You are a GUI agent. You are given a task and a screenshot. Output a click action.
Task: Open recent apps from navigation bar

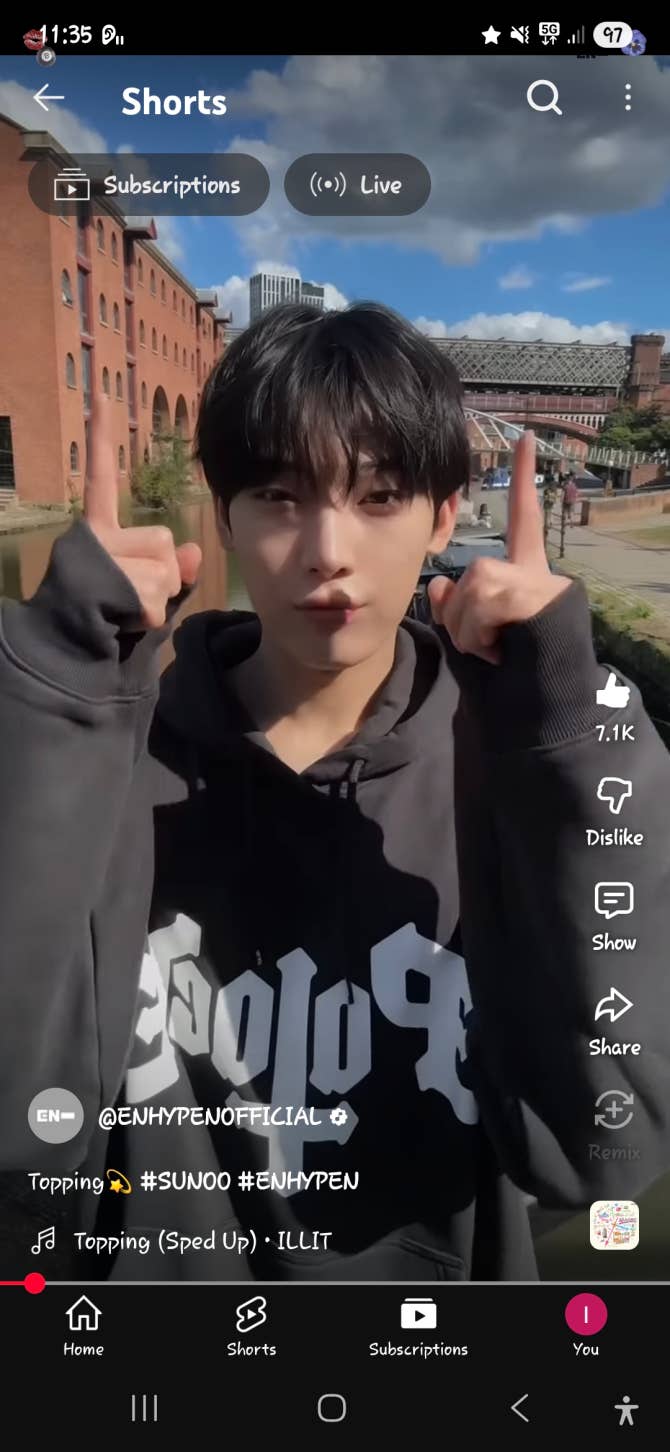coord(145,1409)
